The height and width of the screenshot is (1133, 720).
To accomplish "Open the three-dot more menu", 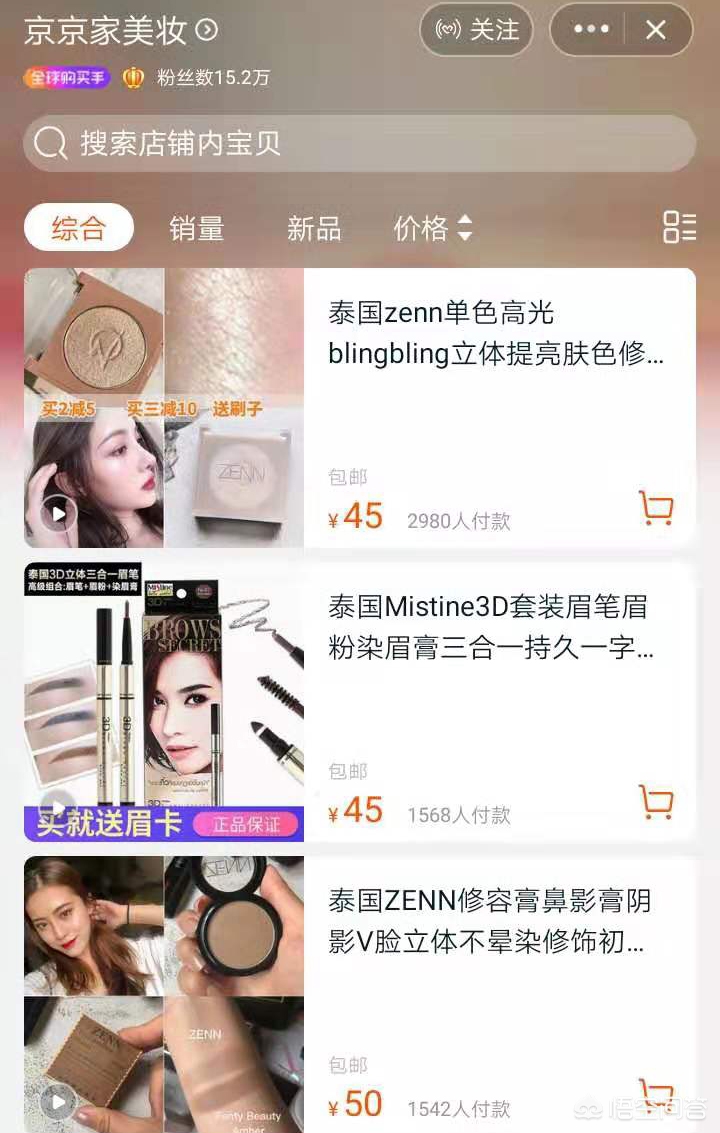I will tap(591, 30).
